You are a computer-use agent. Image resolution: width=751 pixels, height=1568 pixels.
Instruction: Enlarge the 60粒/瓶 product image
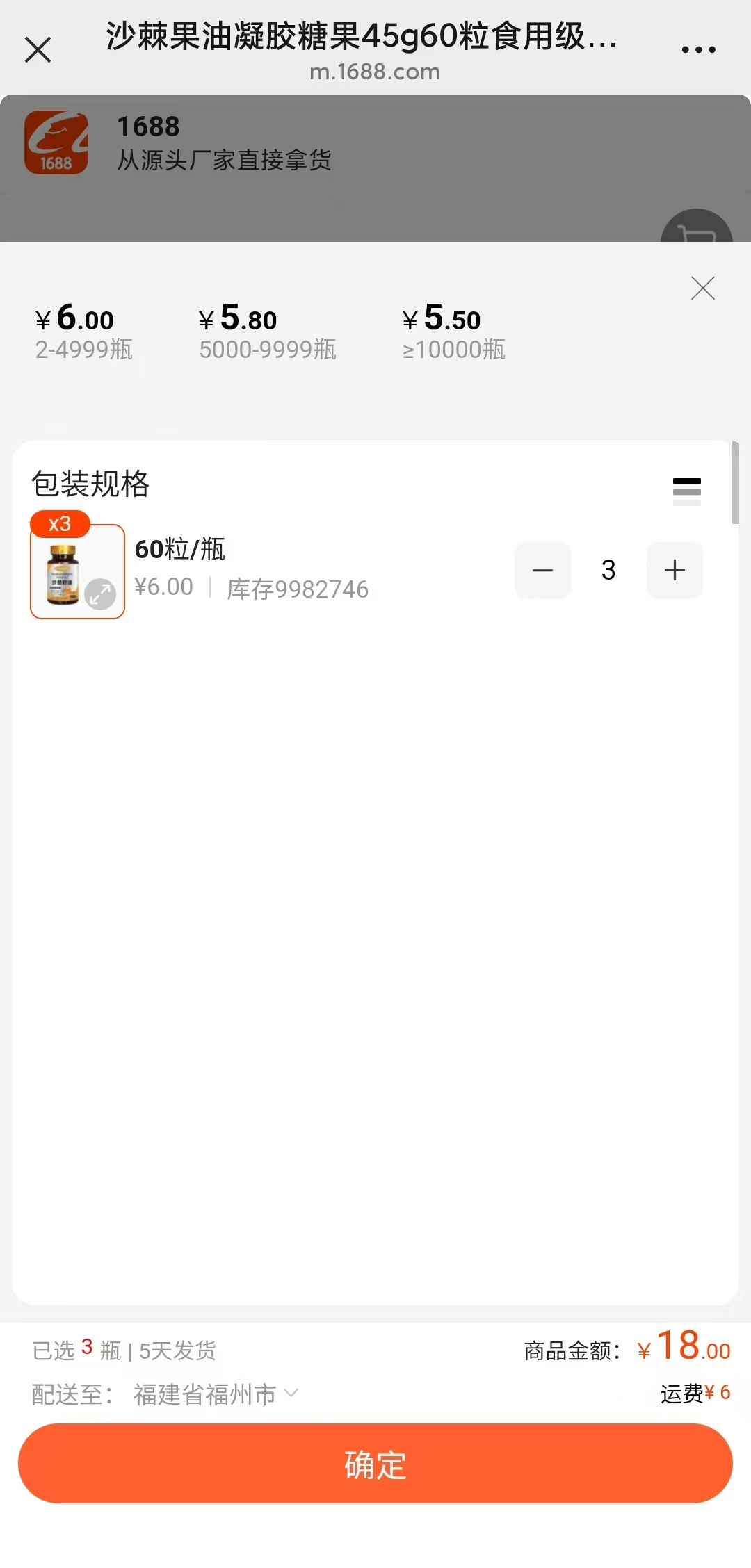[100, 594]
